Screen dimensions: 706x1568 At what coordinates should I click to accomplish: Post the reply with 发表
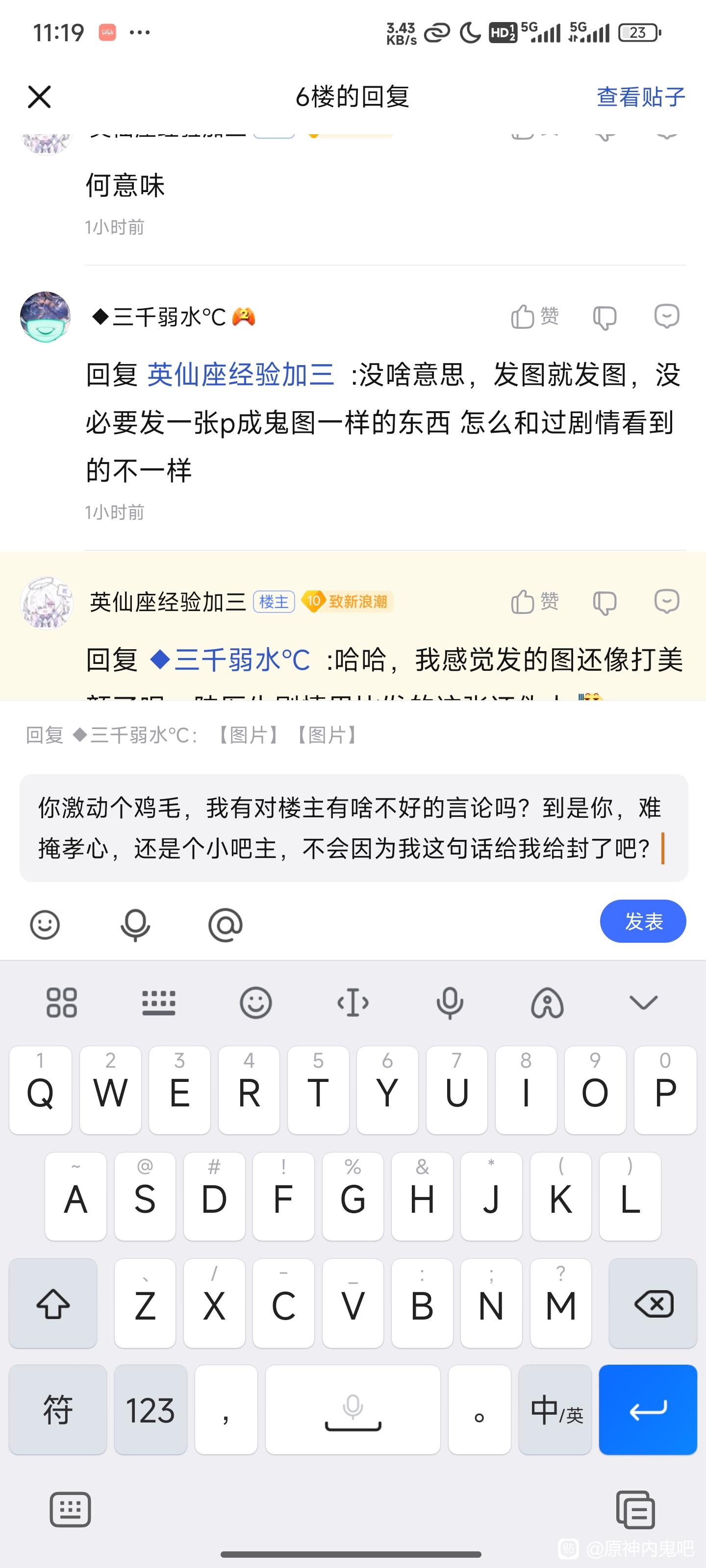pos(643,921)
